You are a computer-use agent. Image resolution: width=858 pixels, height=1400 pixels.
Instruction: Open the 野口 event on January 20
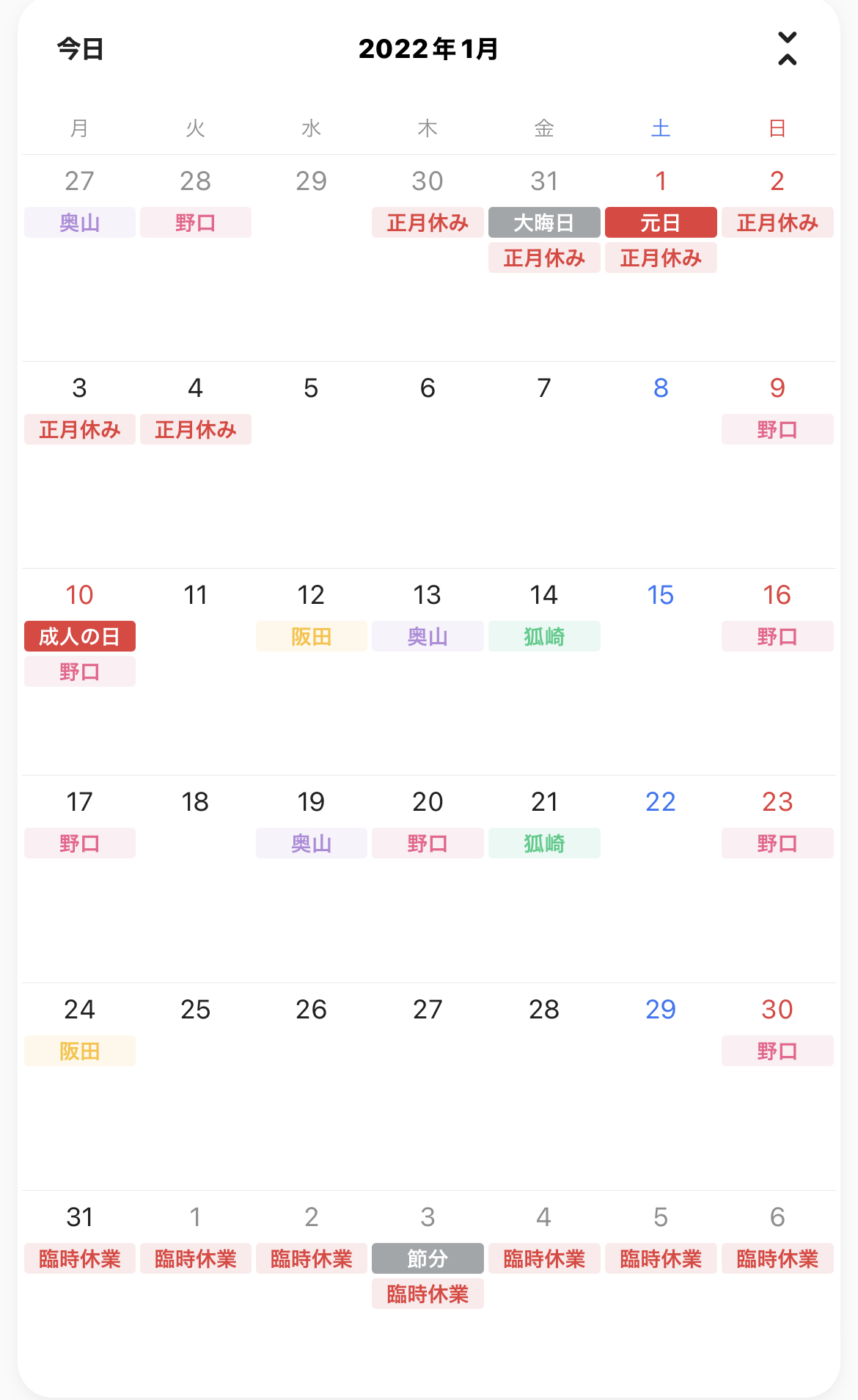click(x=428, y=843)
